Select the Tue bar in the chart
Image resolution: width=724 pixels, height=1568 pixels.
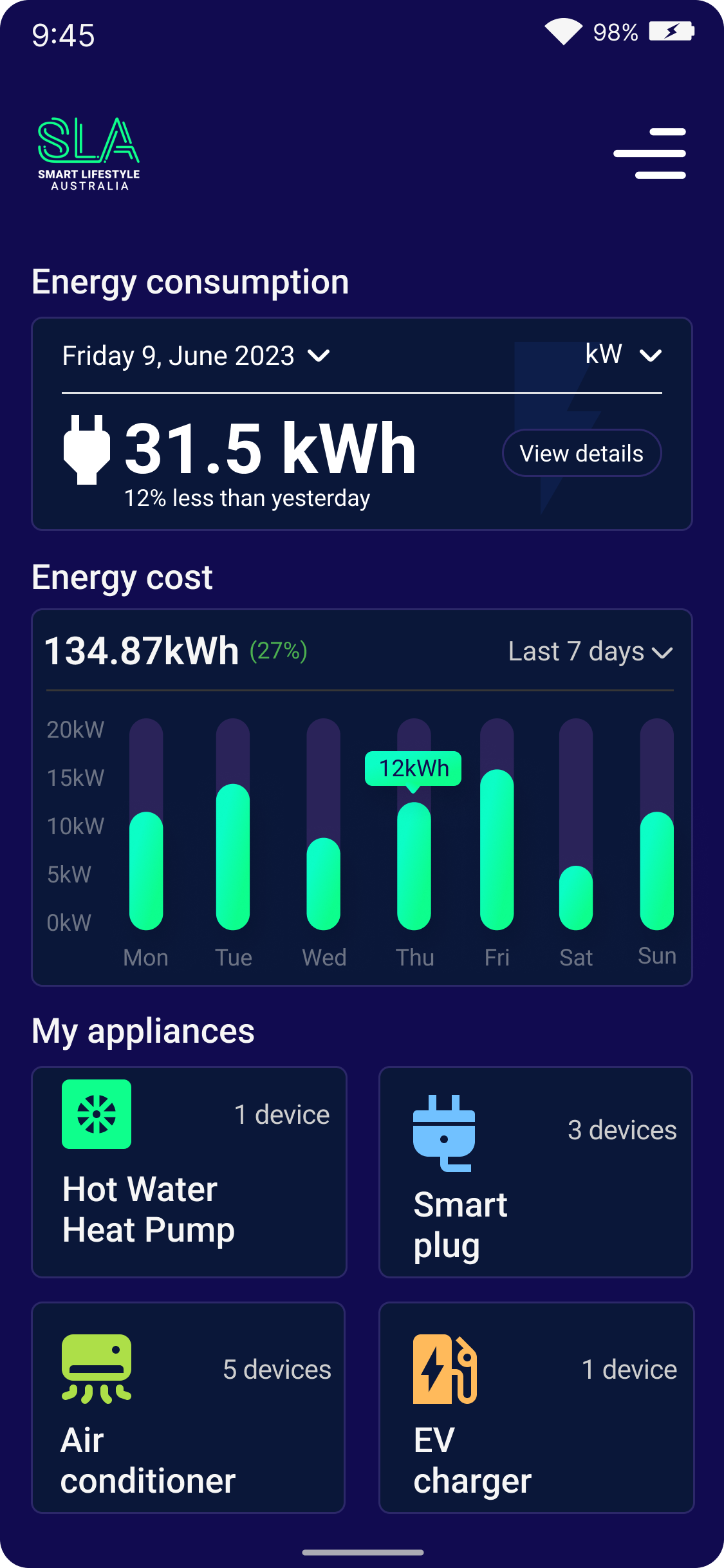click(x=233, y=856)
